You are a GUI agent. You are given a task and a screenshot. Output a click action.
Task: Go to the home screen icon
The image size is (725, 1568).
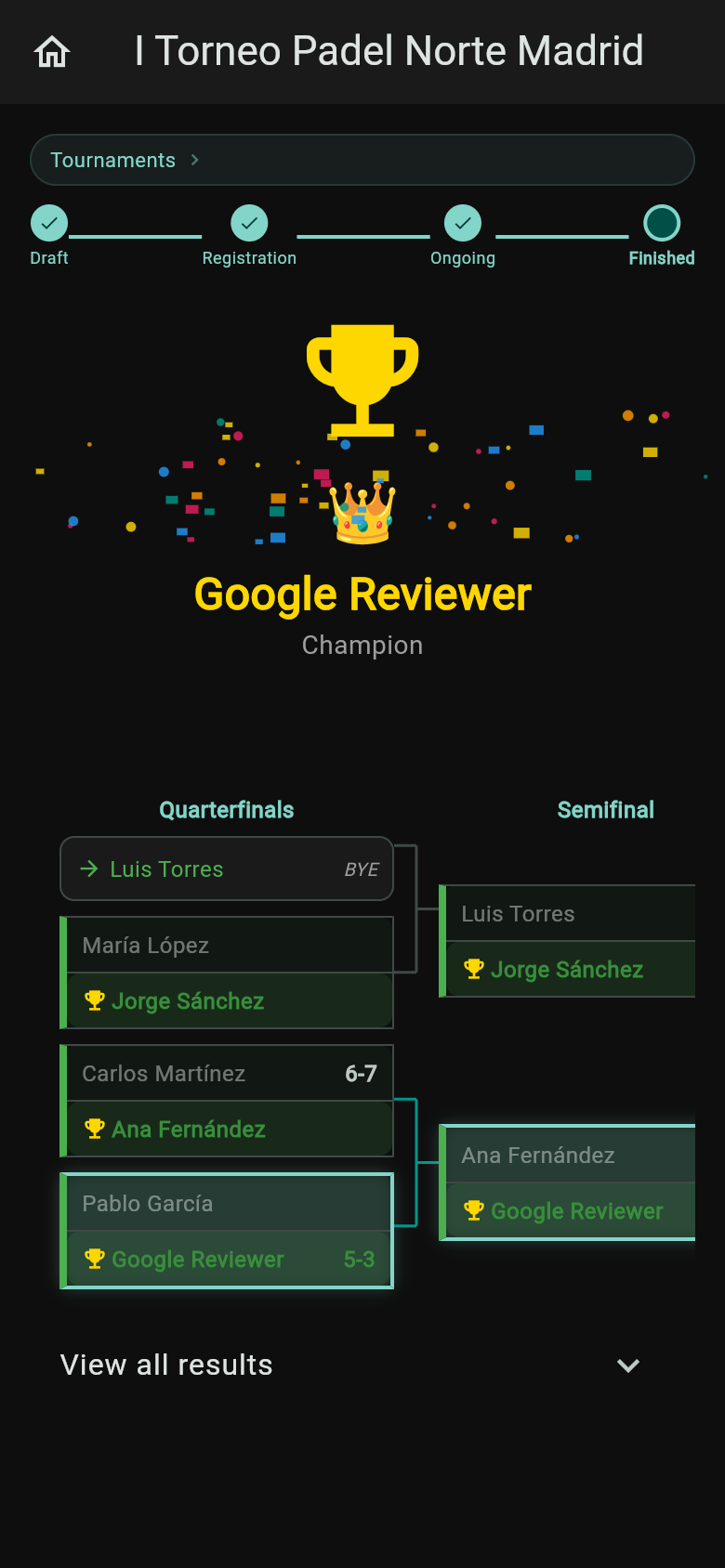click(52, 52)
